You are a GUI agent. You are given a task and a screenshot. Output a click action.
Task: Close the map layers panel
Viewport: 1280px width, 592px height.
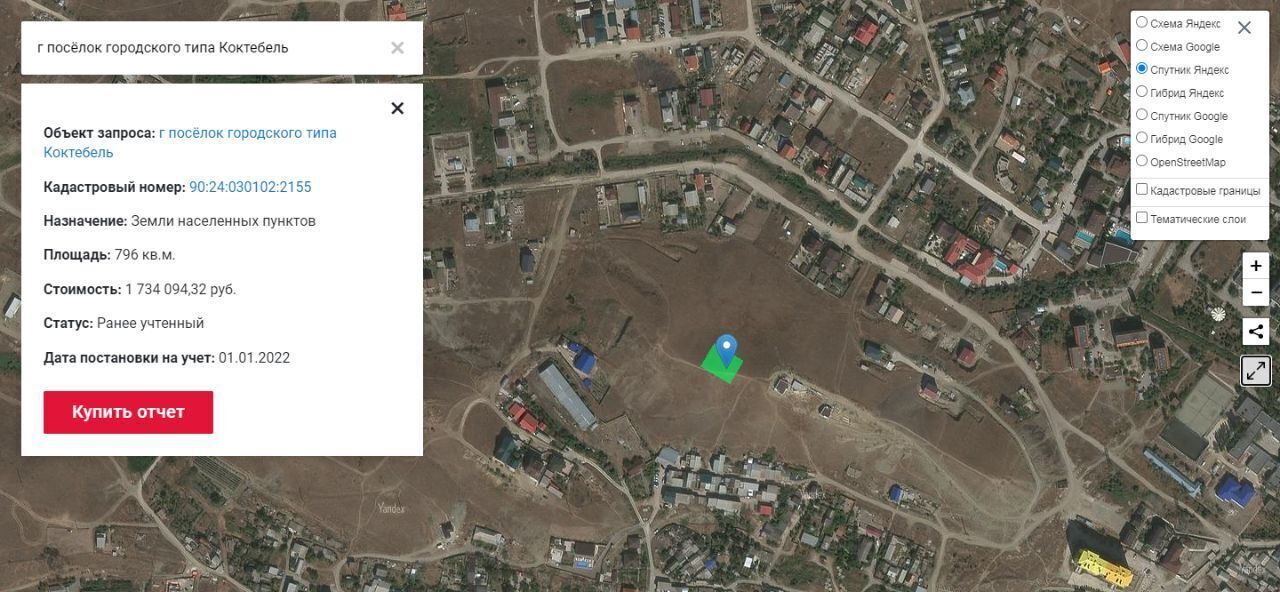pyautogui.click(x=1244, y=28)
